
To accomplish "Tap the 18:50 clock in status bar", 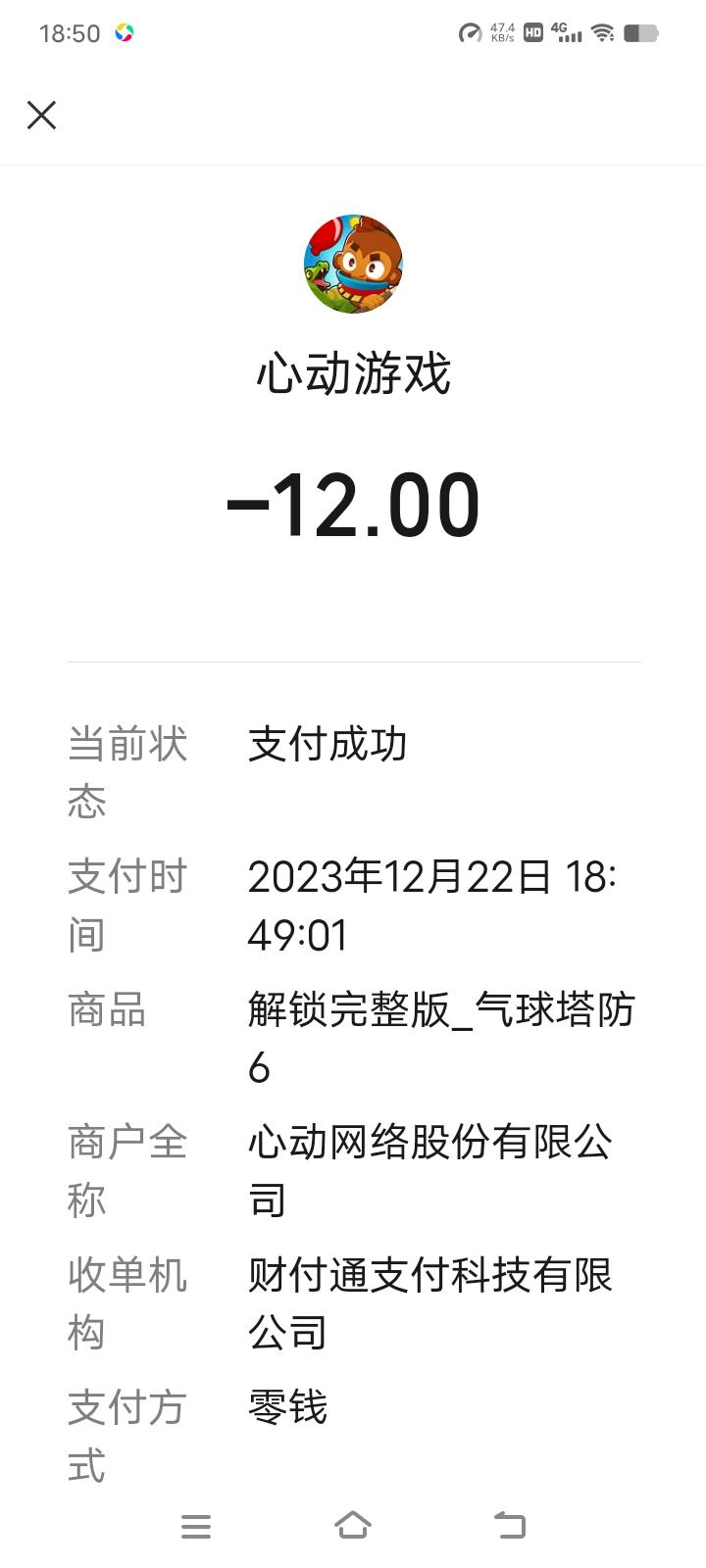I will click(x=70, y=32).
